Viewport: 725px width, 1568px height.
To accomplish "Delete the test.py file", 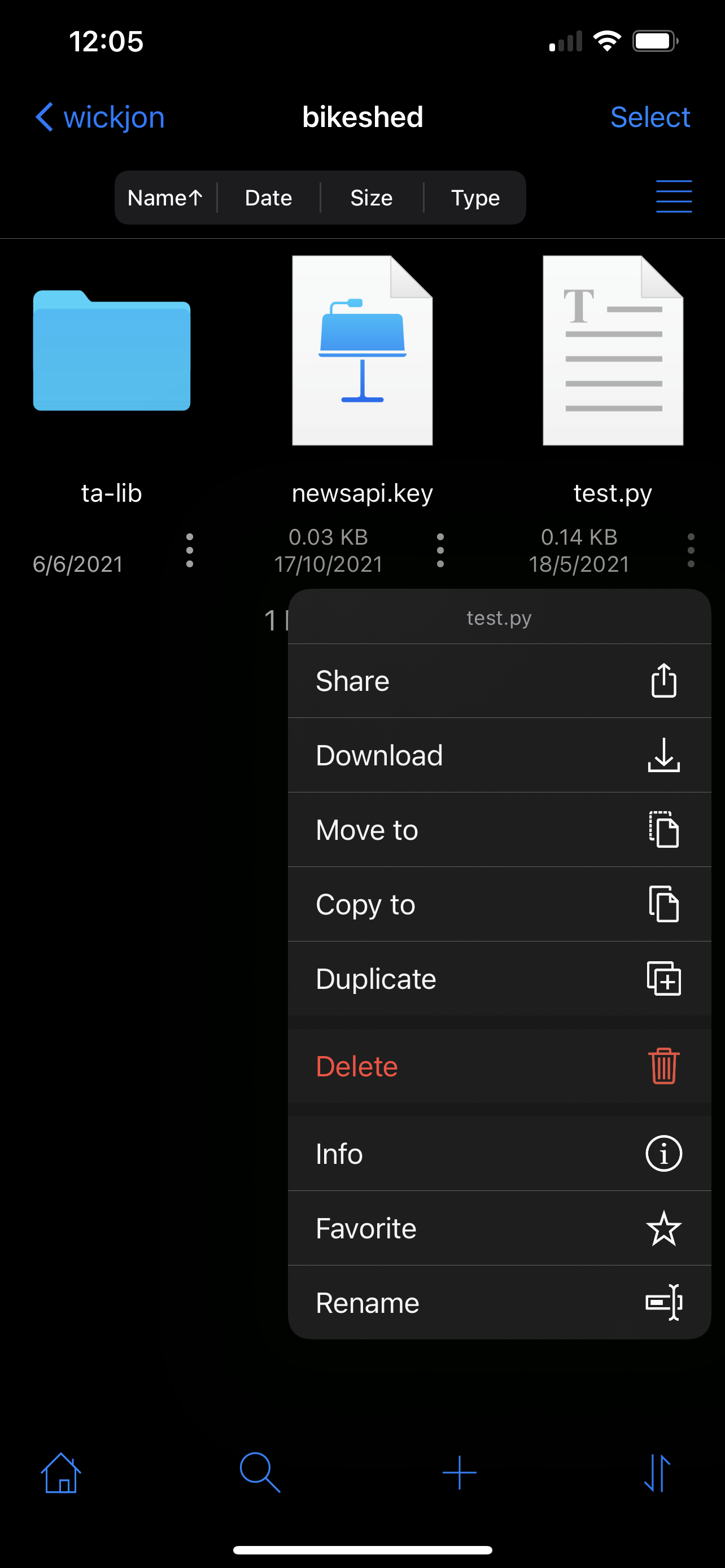I will coord(499,1066).
